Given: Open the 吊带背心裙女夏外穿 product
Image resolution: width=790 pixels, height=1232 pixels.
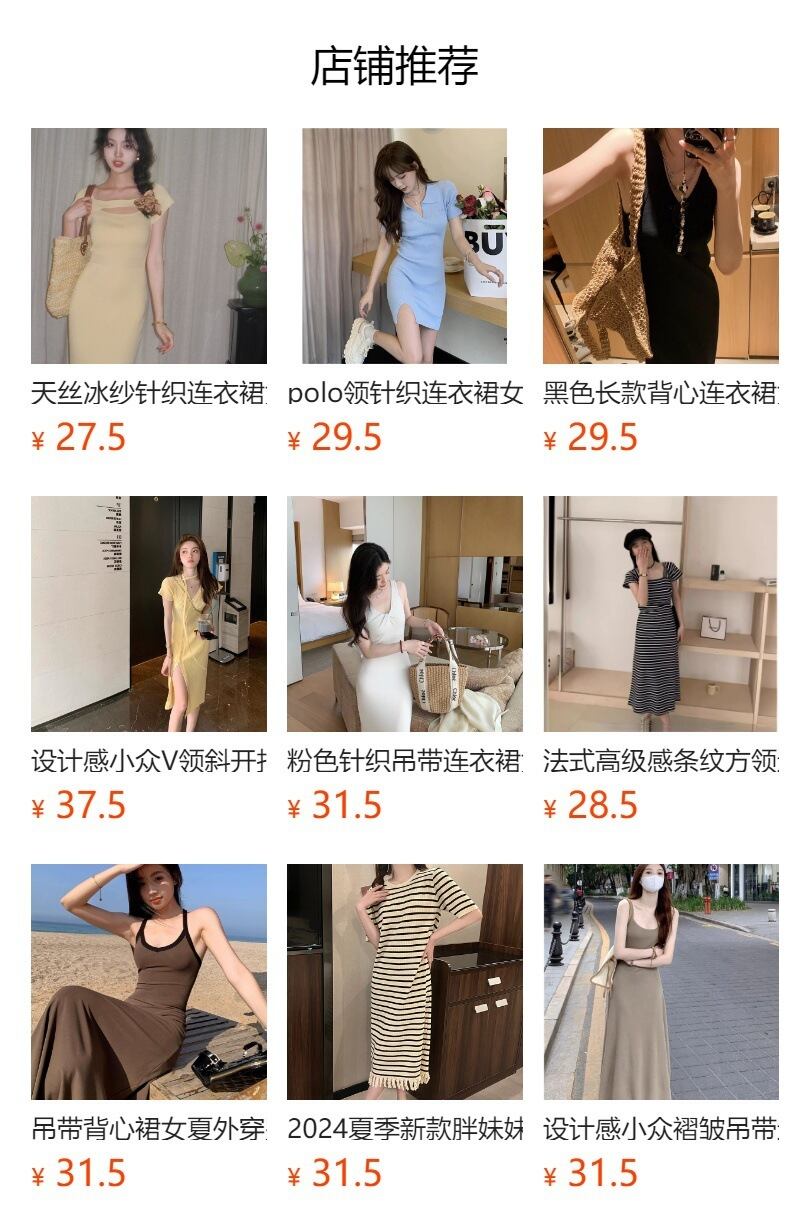Looking at the screenshot, I should (x=149, y=1028).
